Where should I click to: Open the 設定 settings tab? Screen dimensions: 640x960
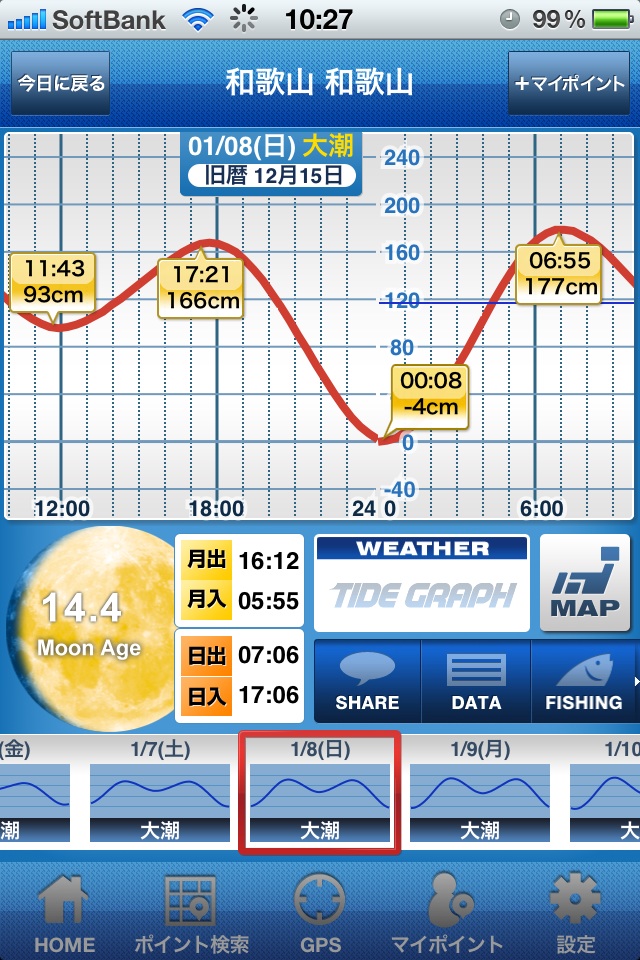coord(575,912)
